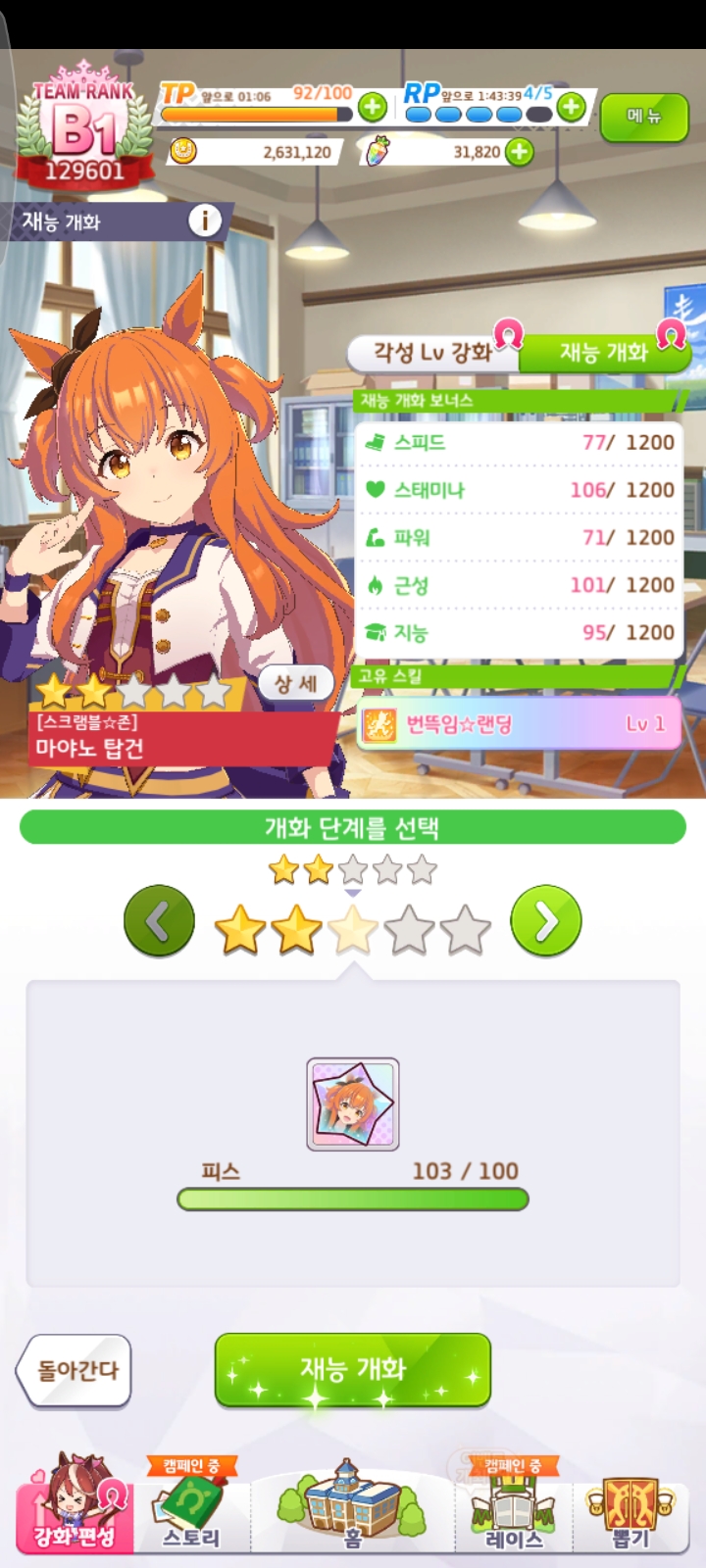Go back with the 돌아간다 button
706x1568 pixels.
click(76, 1370)
